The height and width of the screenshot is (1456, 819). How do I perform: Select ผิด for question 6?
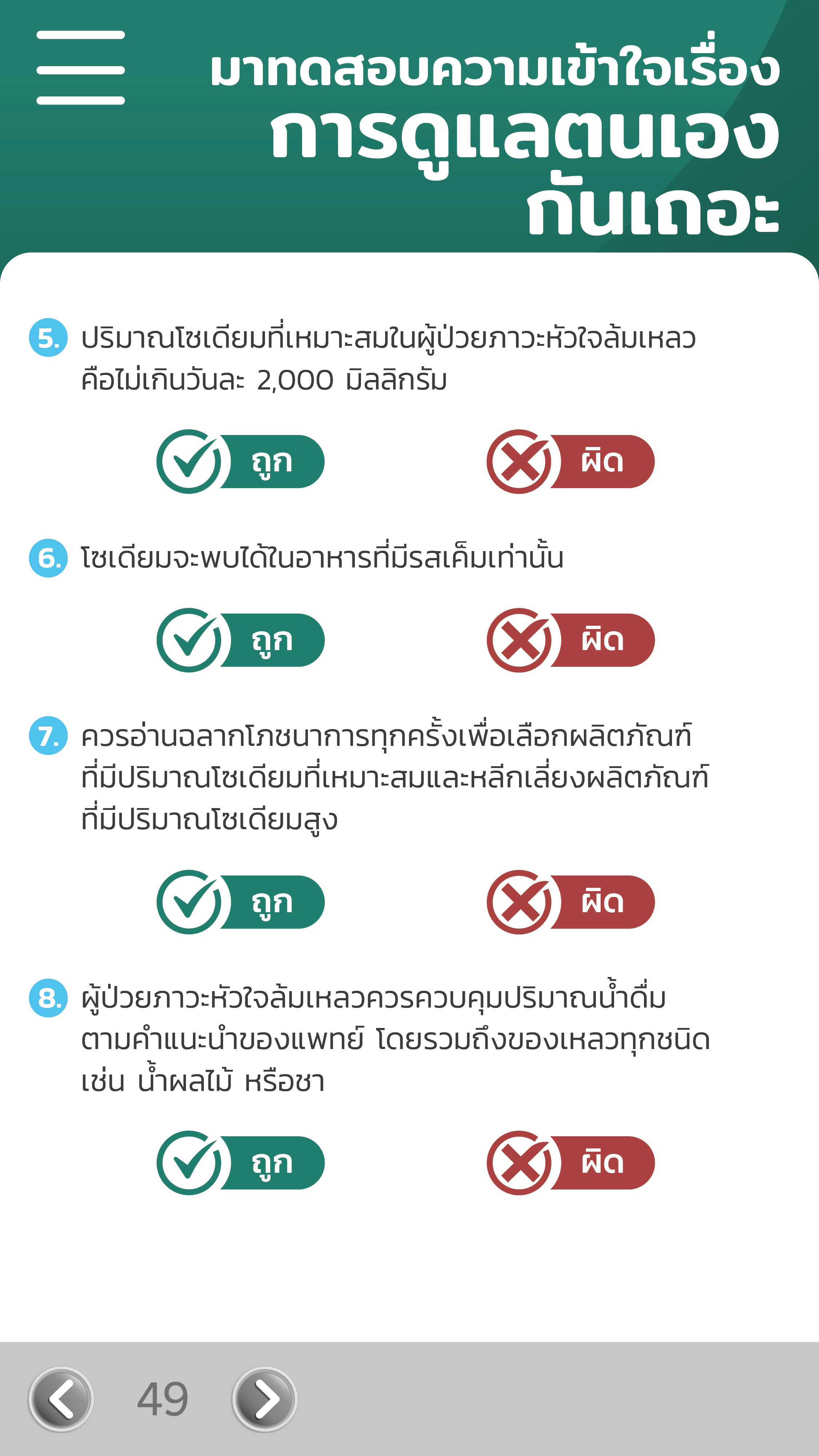click(x=571, y=640)
